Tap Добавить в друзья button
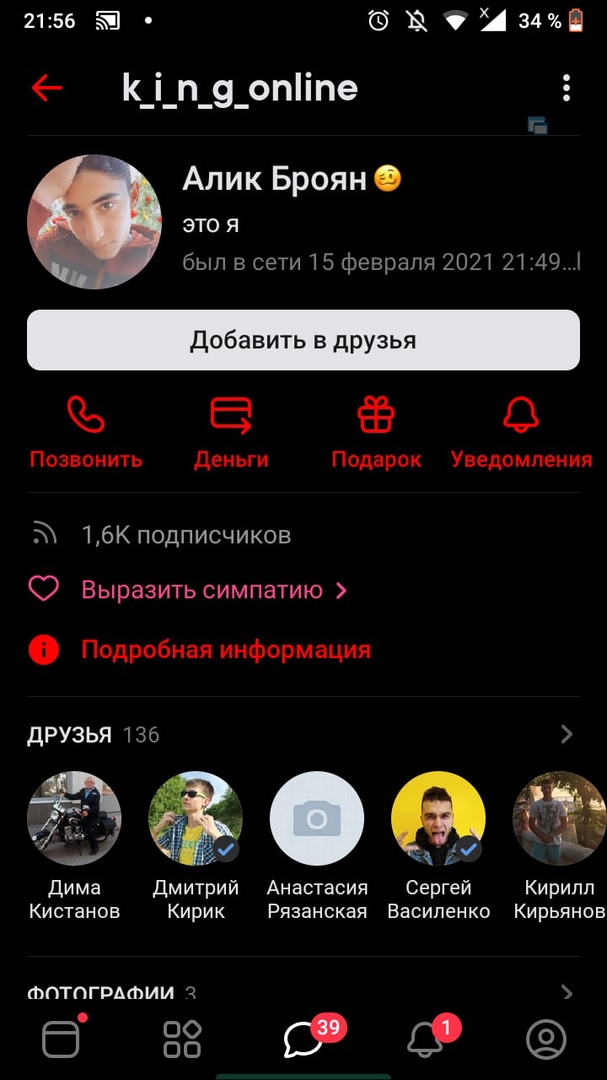Image resolution: width=607 pixels, height=1080 pixels. (303, 340)
